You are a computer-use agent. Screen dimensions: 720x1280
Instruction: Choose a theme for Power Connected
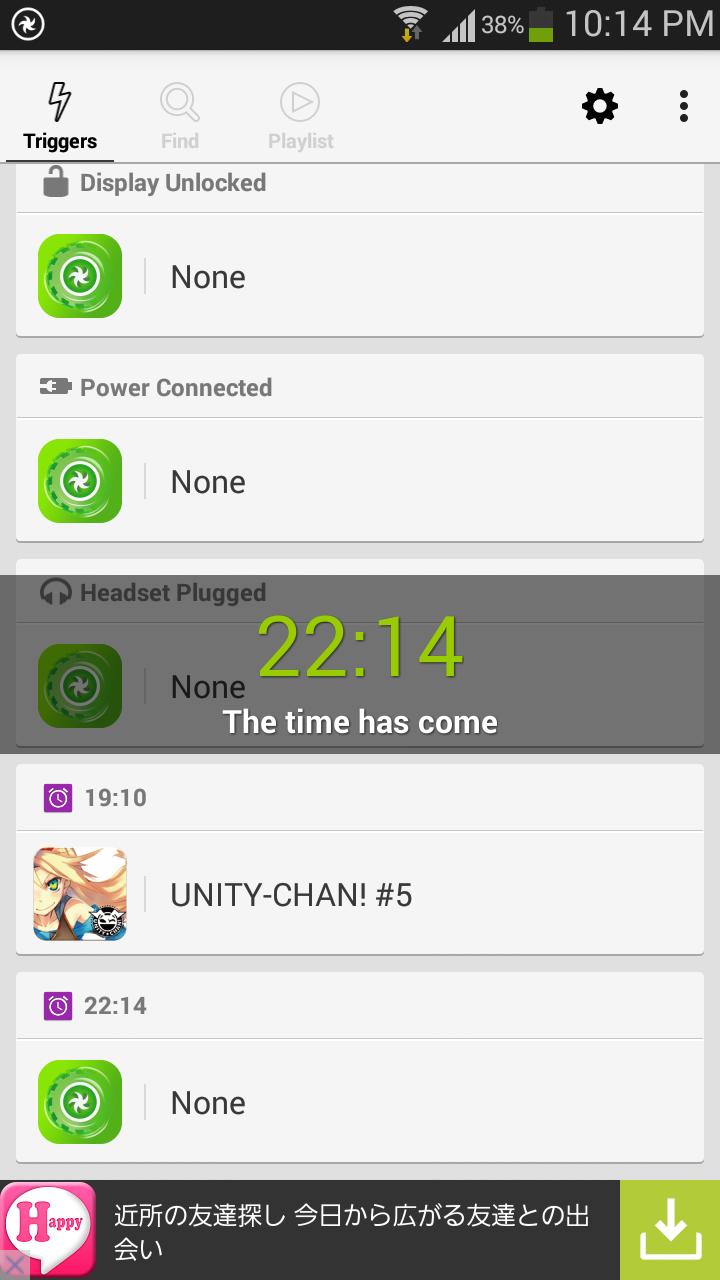360,481
